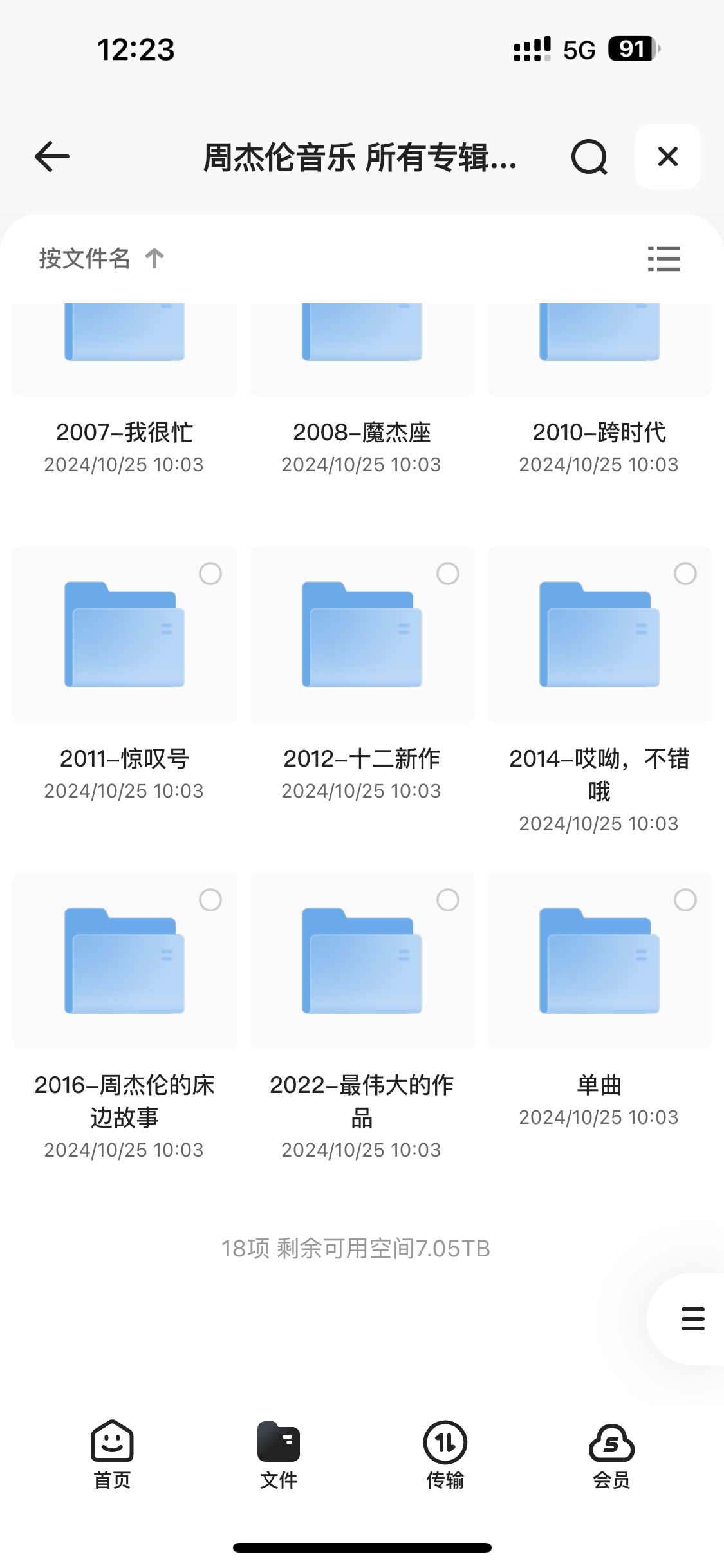This screenshot has height=1568, width=724.
Task: Open the search icon in the title bar
Action: (589, 156)
